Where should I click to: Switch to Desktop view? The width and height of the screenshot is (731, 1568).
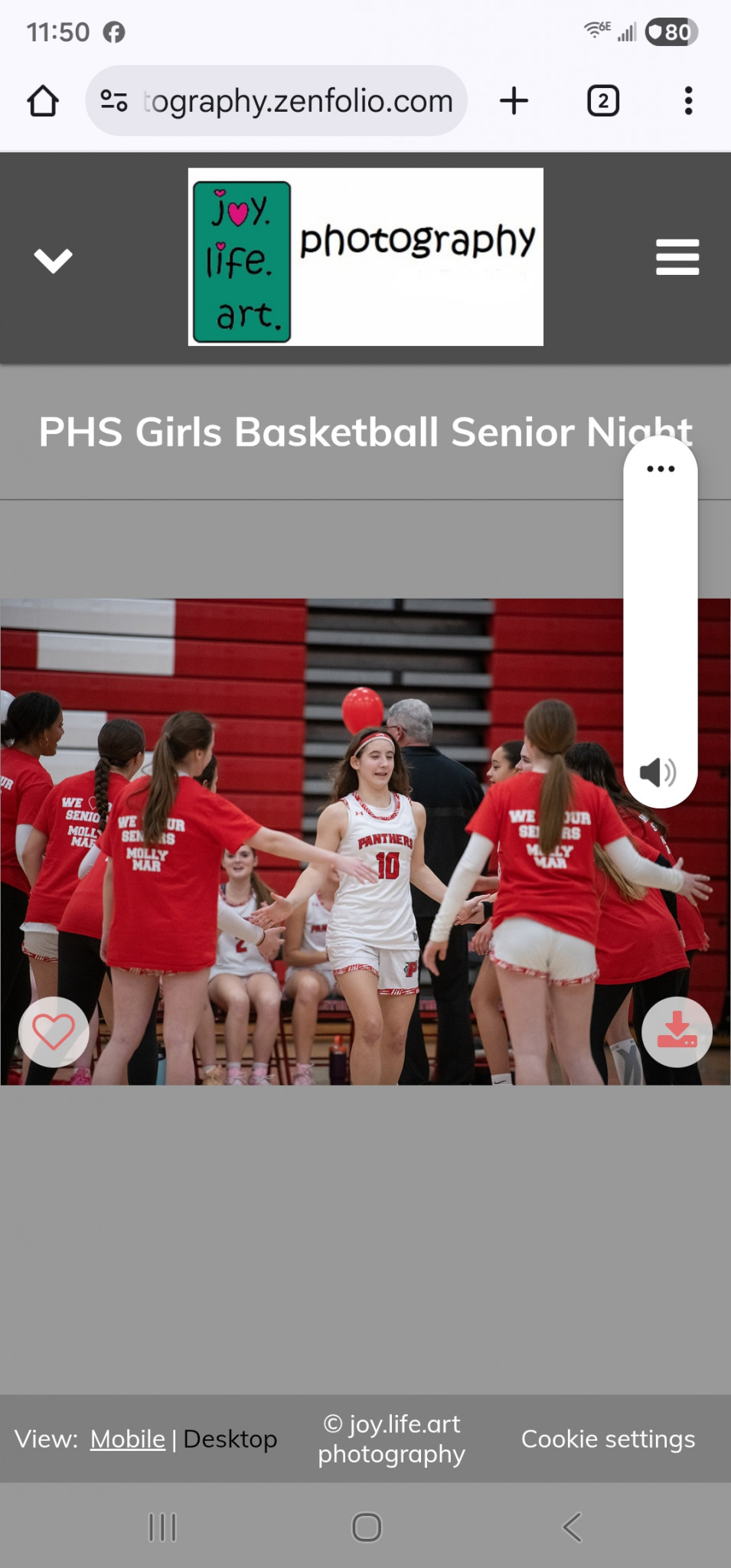pos(230,1439)
